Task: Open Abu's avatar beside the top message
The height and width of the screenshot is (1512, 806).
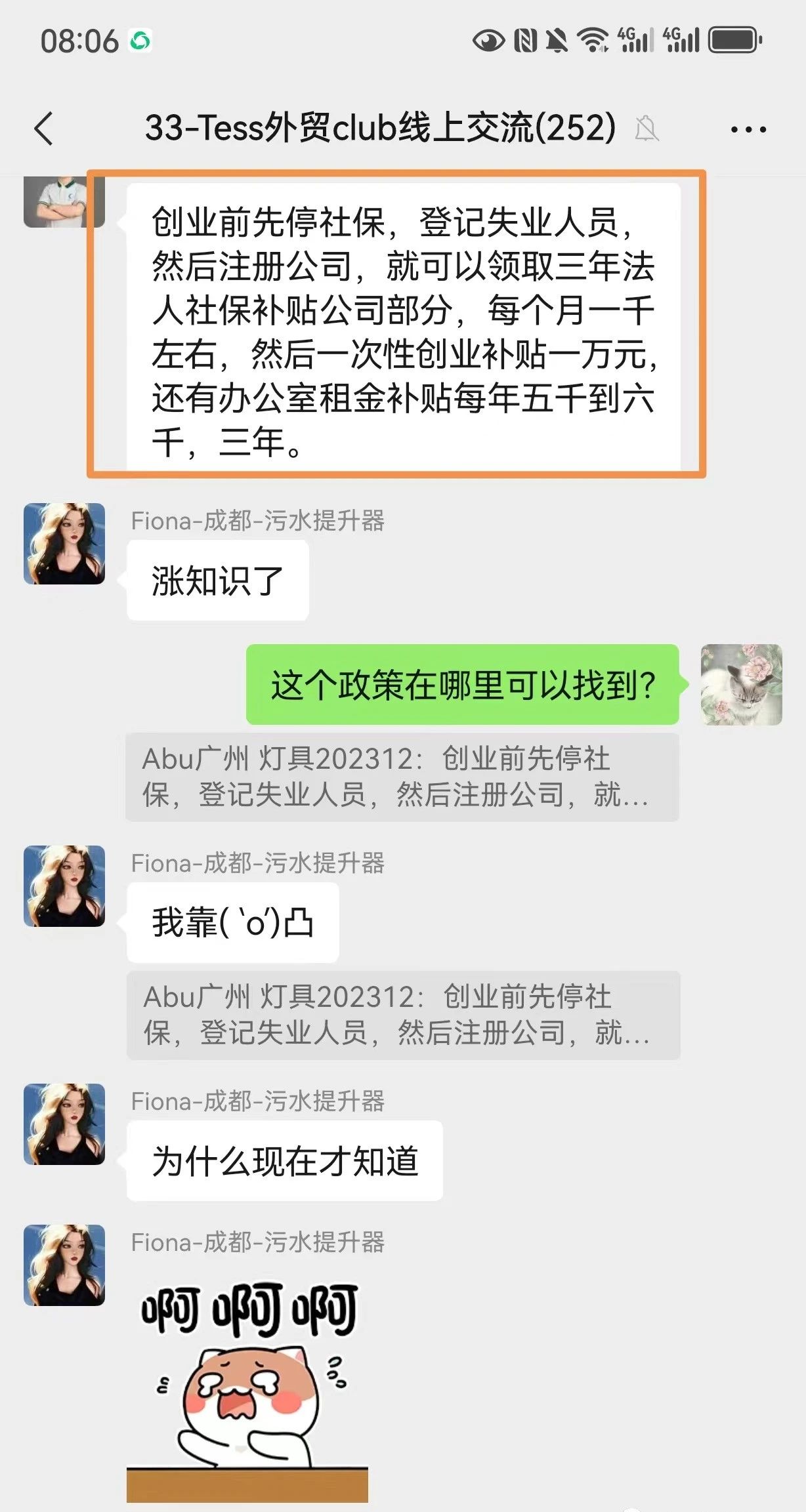Action: coord(64,202)
